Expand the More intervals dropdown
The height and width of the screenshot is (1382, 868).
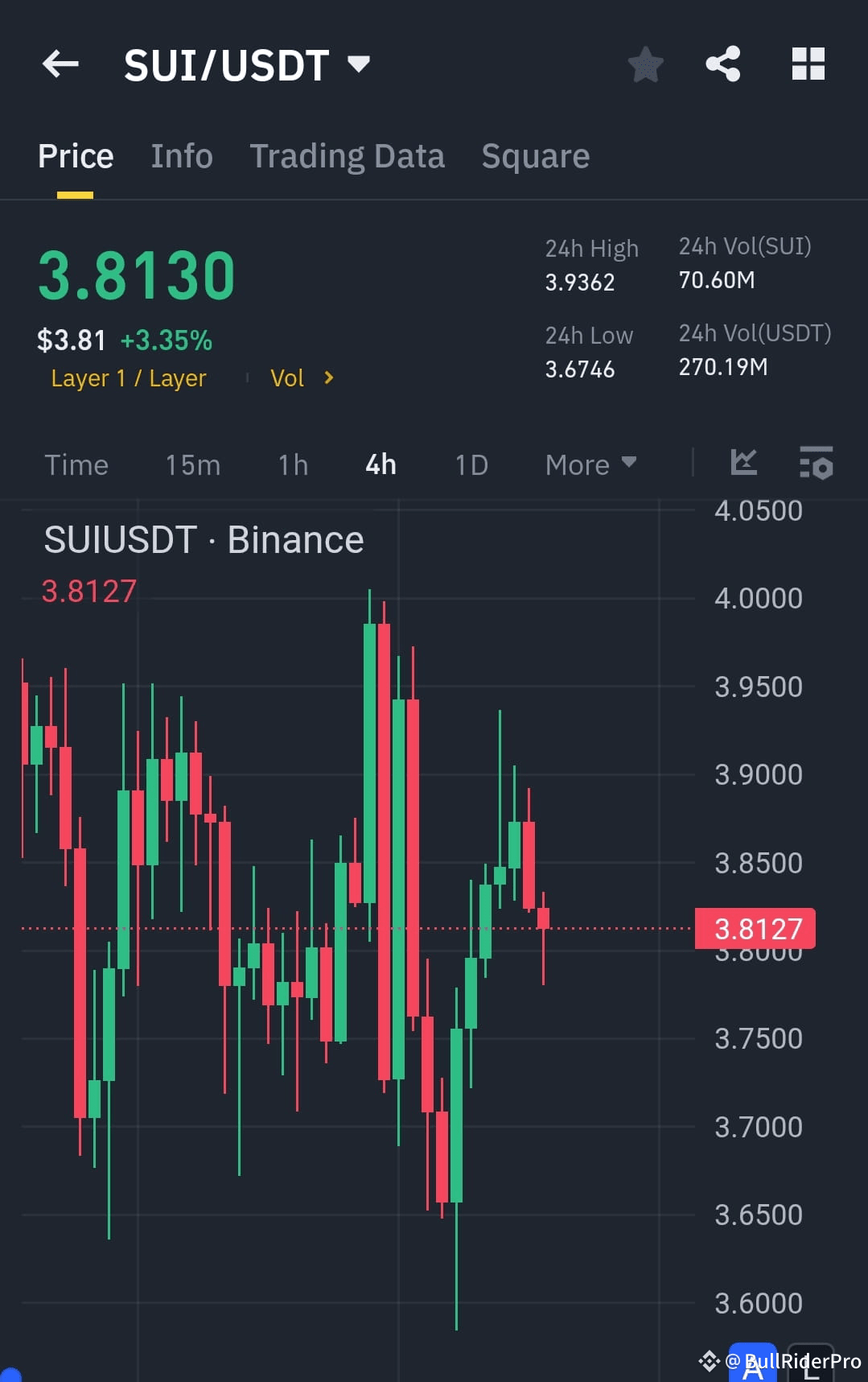coord(590,464)
